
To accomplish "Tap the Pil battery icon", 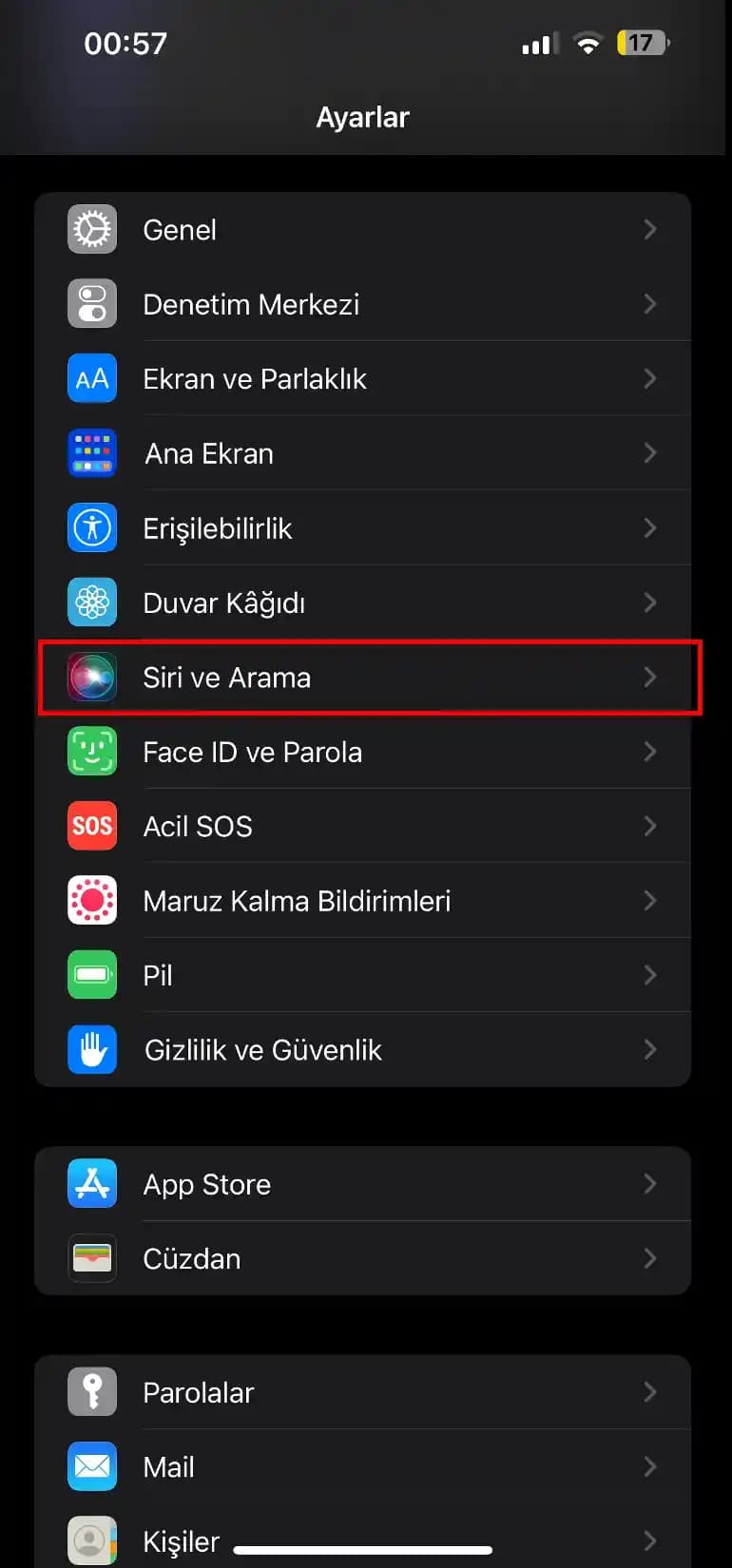I will tap(91, 975).
